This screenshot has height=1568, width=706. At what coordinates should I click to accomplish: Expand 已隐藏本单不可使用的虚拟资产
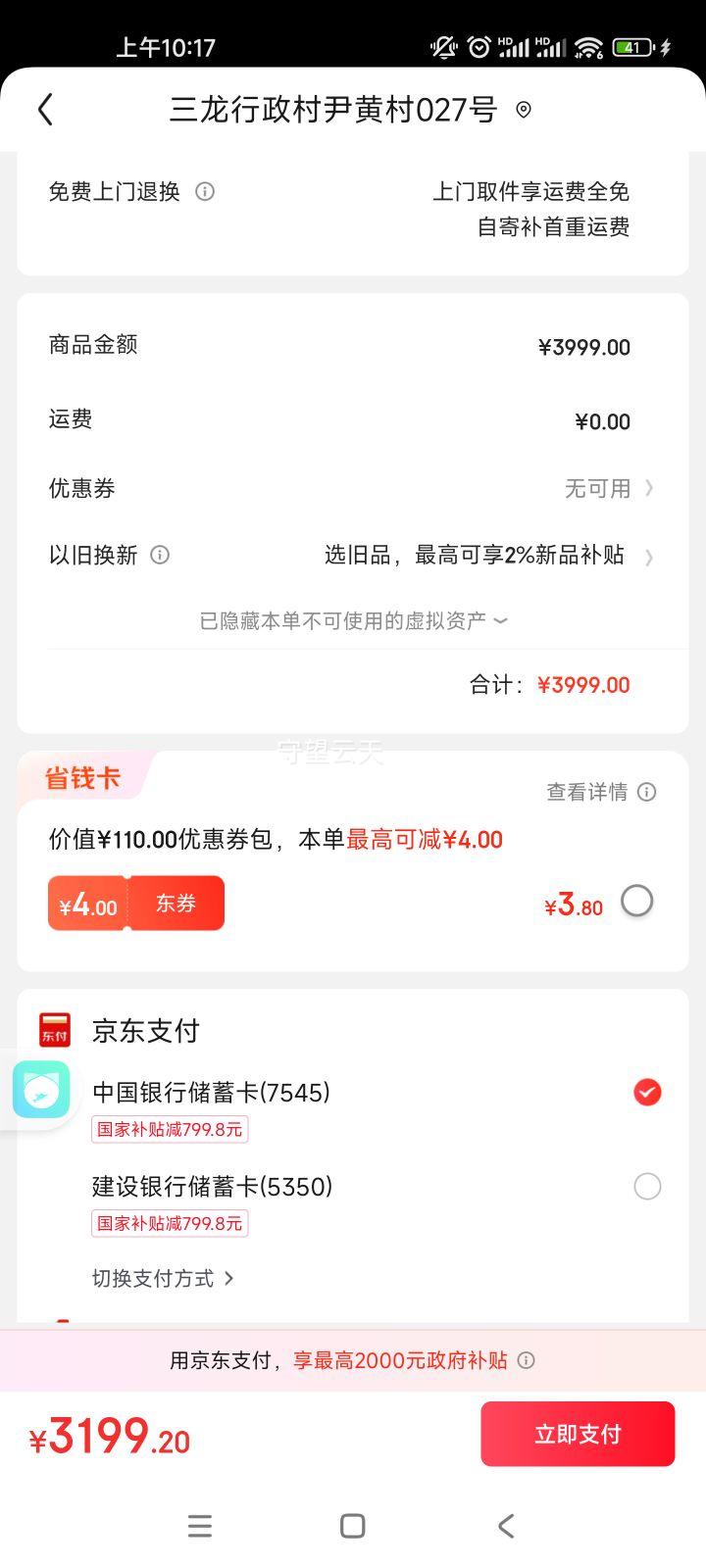tap(353, 620)
